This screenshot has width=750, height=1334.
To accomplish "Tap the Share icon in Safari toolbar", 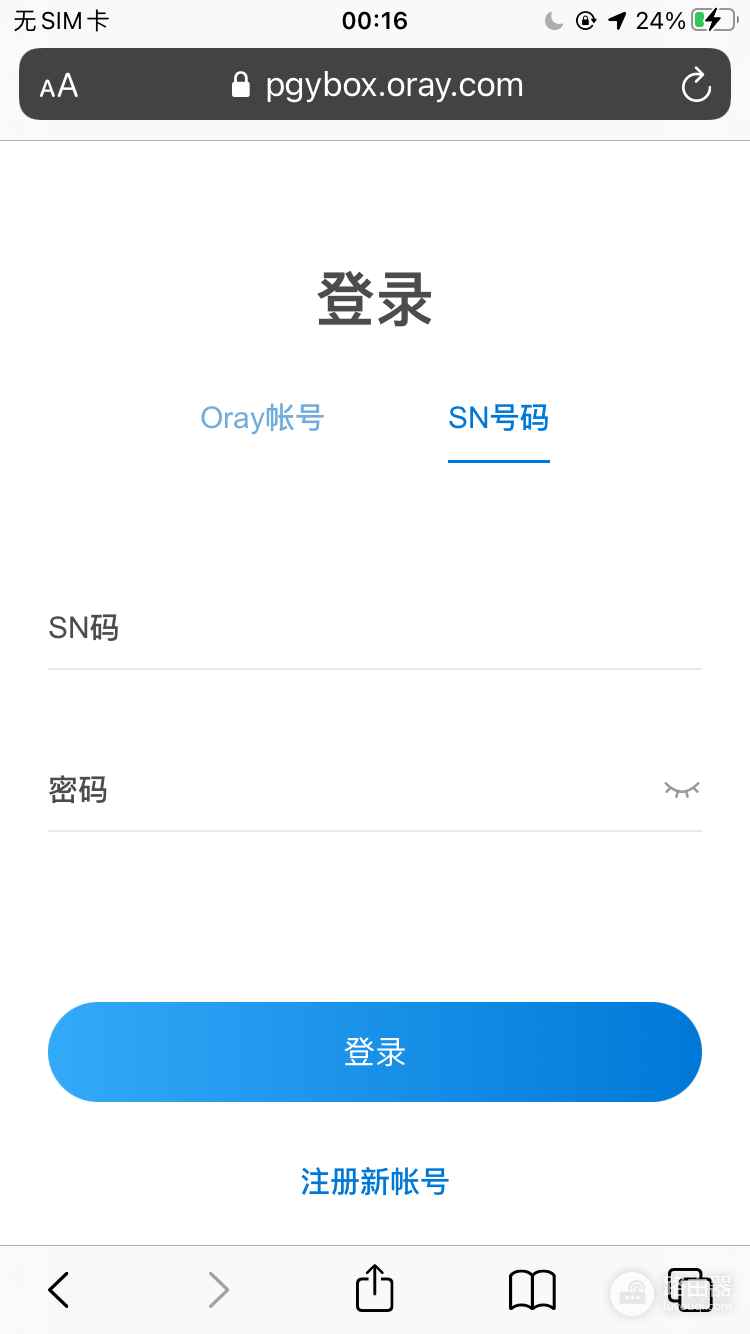I will point(373,1289).
